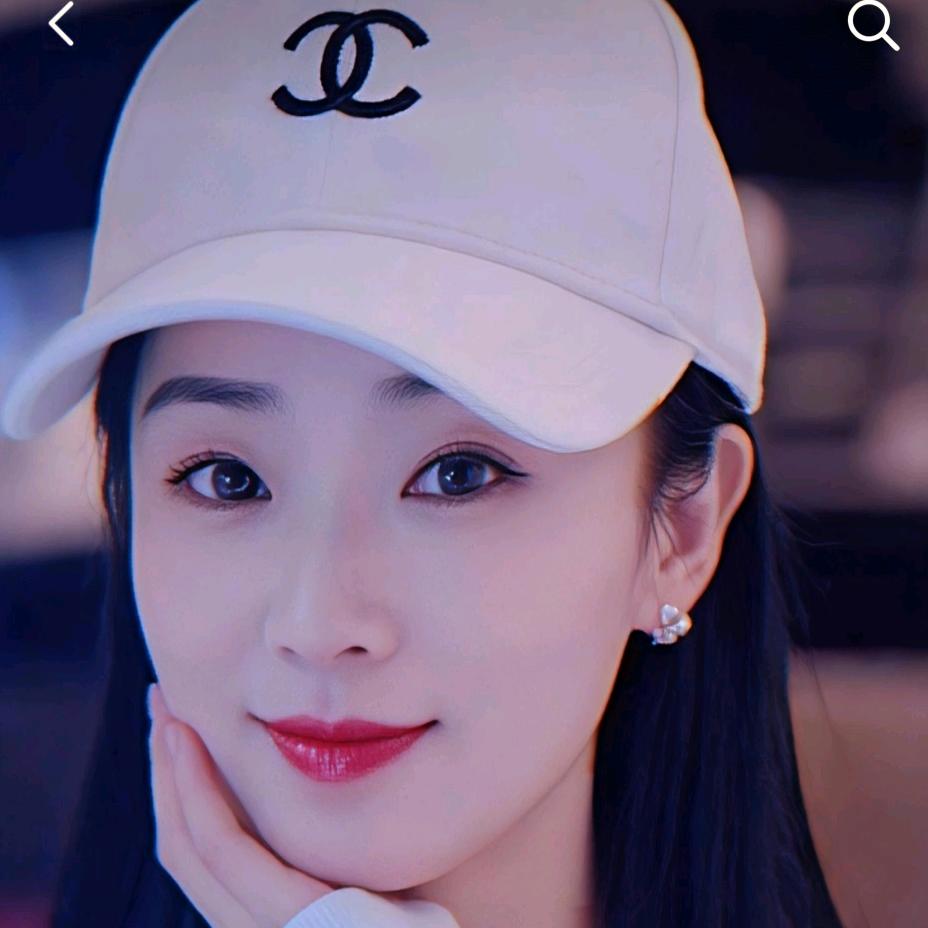Viewport: 928px width, 928px height.
Task: Go back using the top arrow
Action: pos(61,24)
